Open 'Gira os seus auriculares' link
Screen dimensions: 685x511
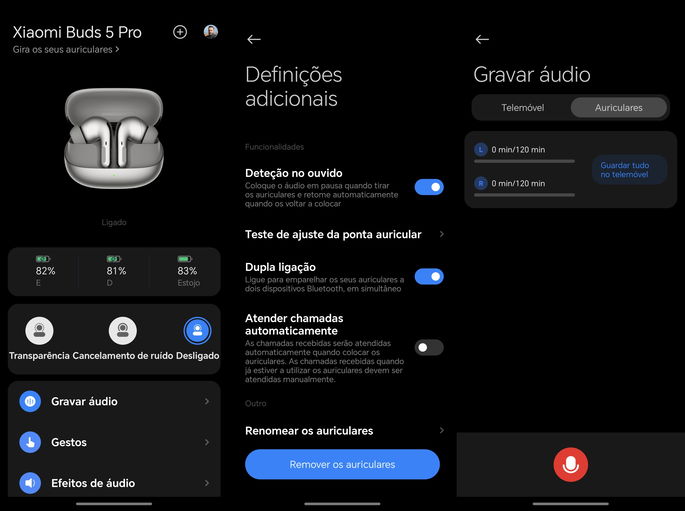point(66,49)
